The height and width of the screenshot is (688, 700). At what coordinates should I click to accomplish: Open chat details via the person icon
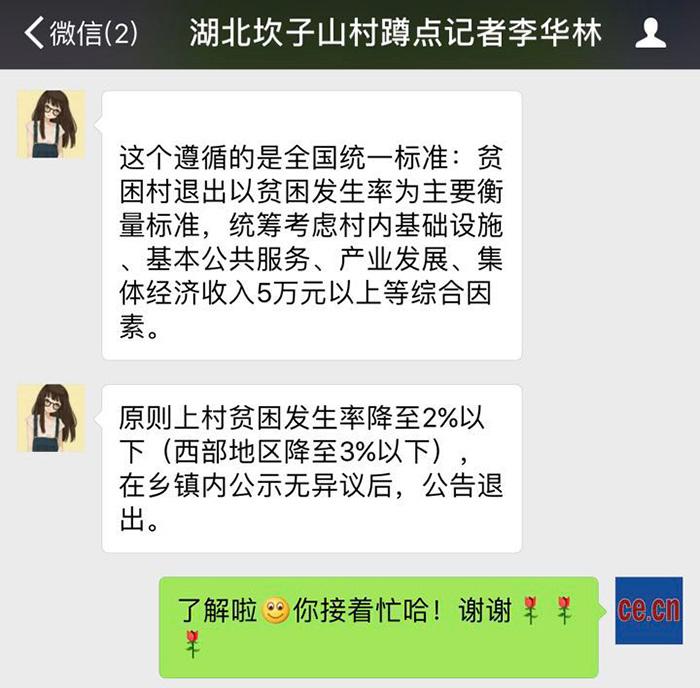click(x=651, y=35)
